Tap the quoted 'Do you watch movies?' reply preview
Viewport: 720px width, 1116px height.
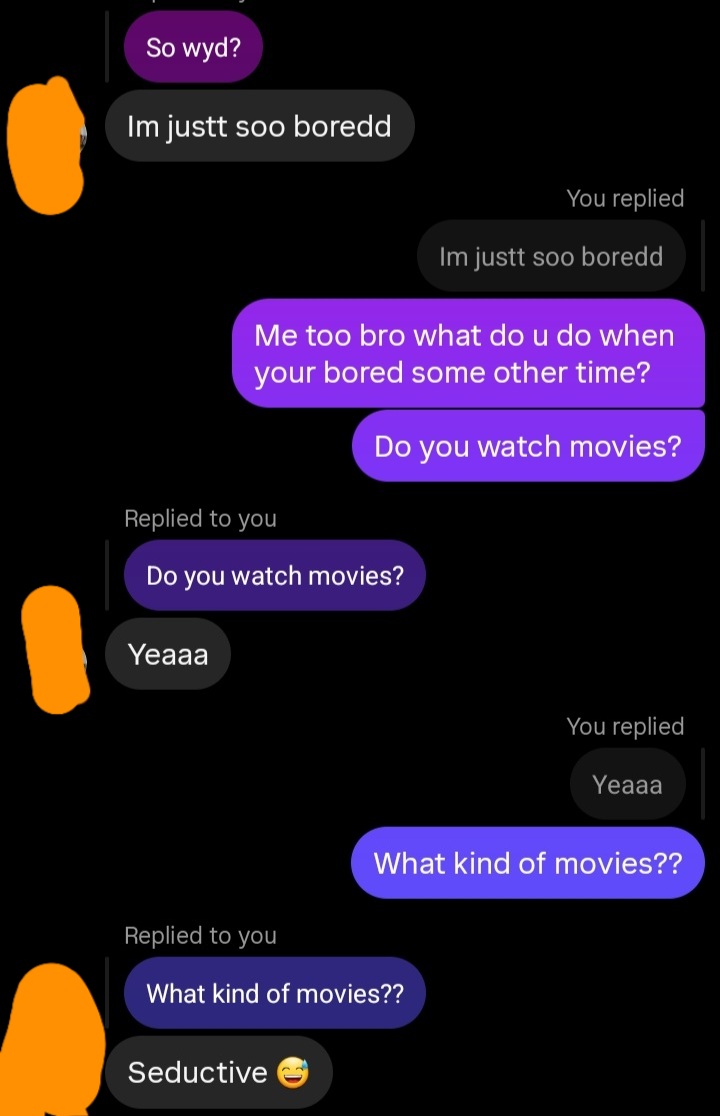click(x=274, y=575)
